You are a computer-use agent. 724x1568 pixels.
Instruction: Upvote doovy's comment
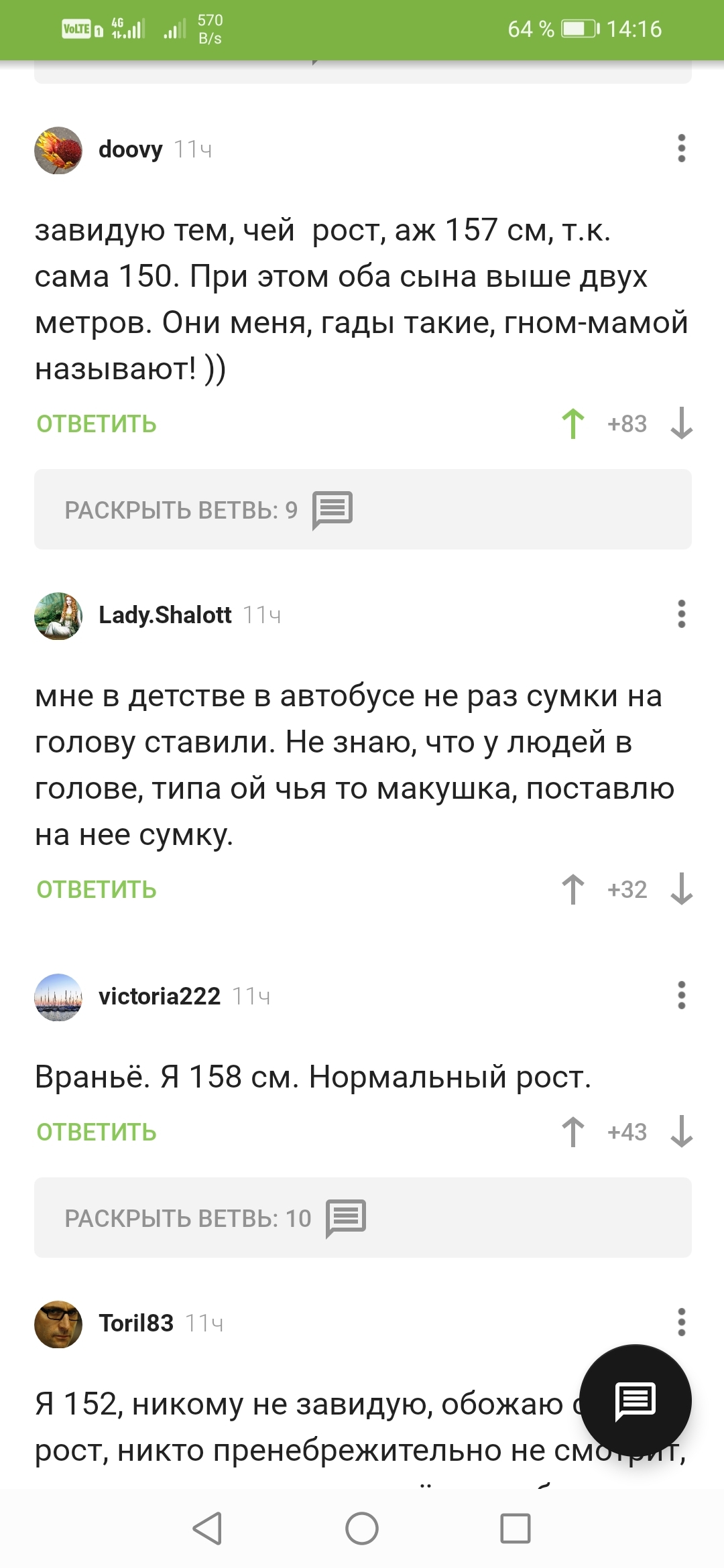click(x=573, y=423)
